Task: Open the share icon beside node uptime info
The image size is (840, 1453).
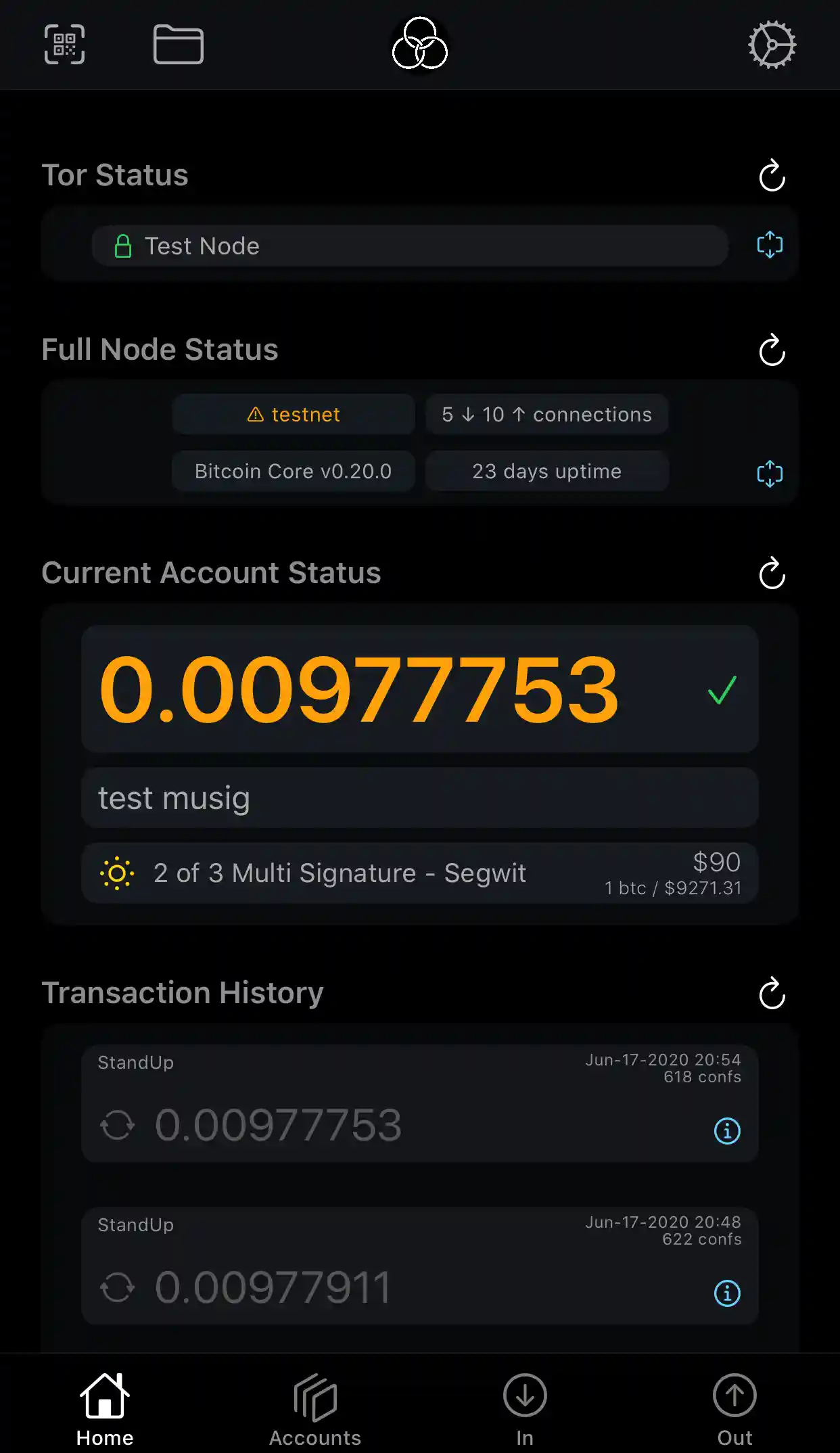Action: click(770, 474)
